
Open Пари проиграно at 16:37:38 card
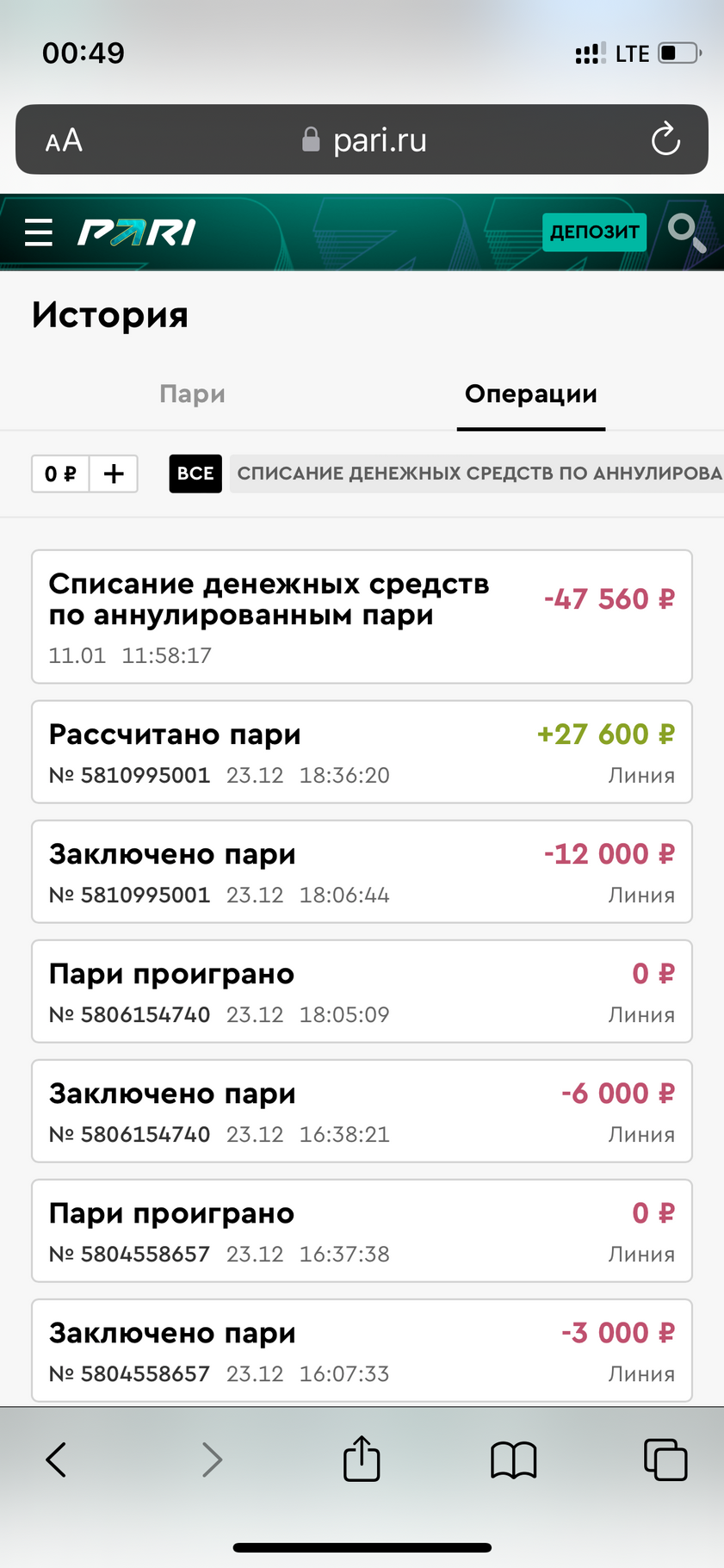coord(362,1230)
